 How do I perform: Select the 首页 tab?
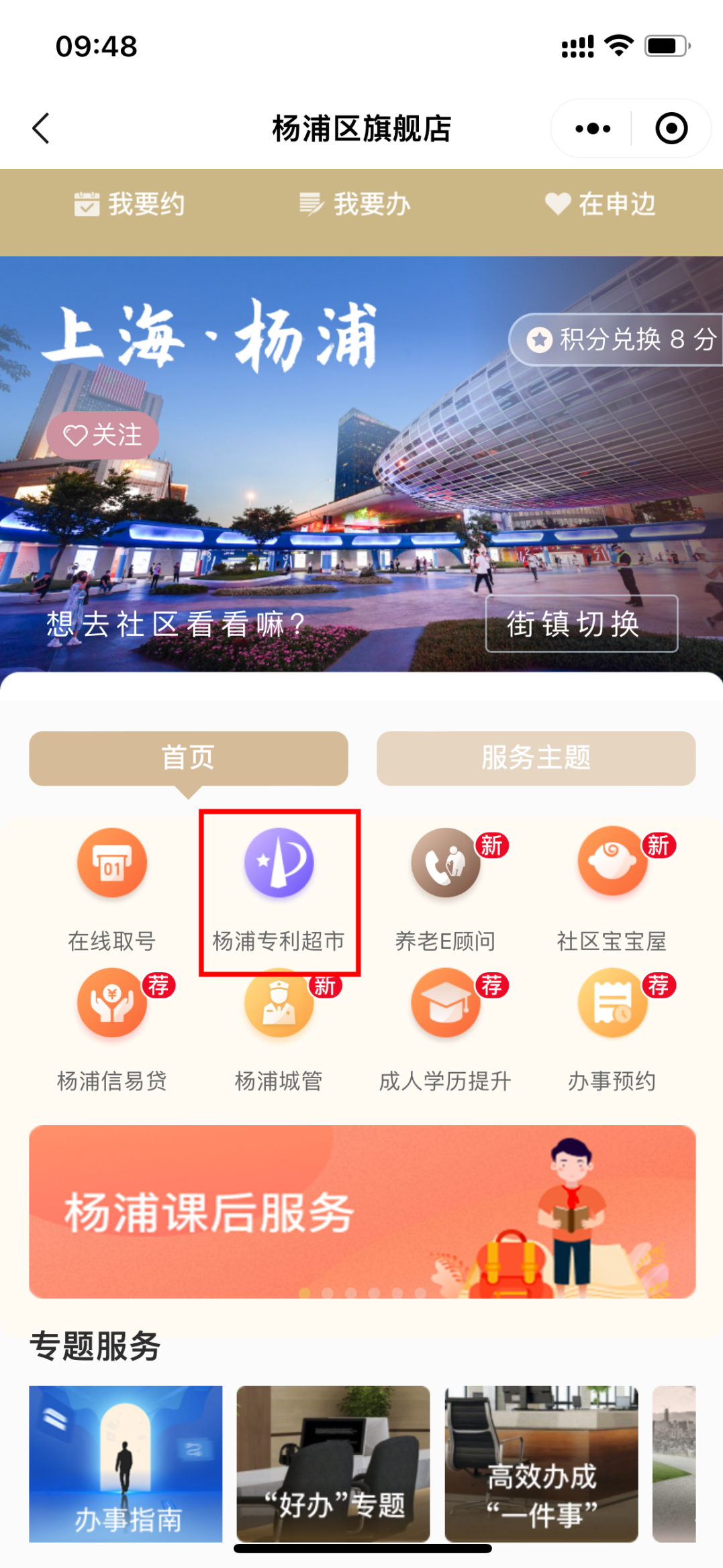coord(188,758)
